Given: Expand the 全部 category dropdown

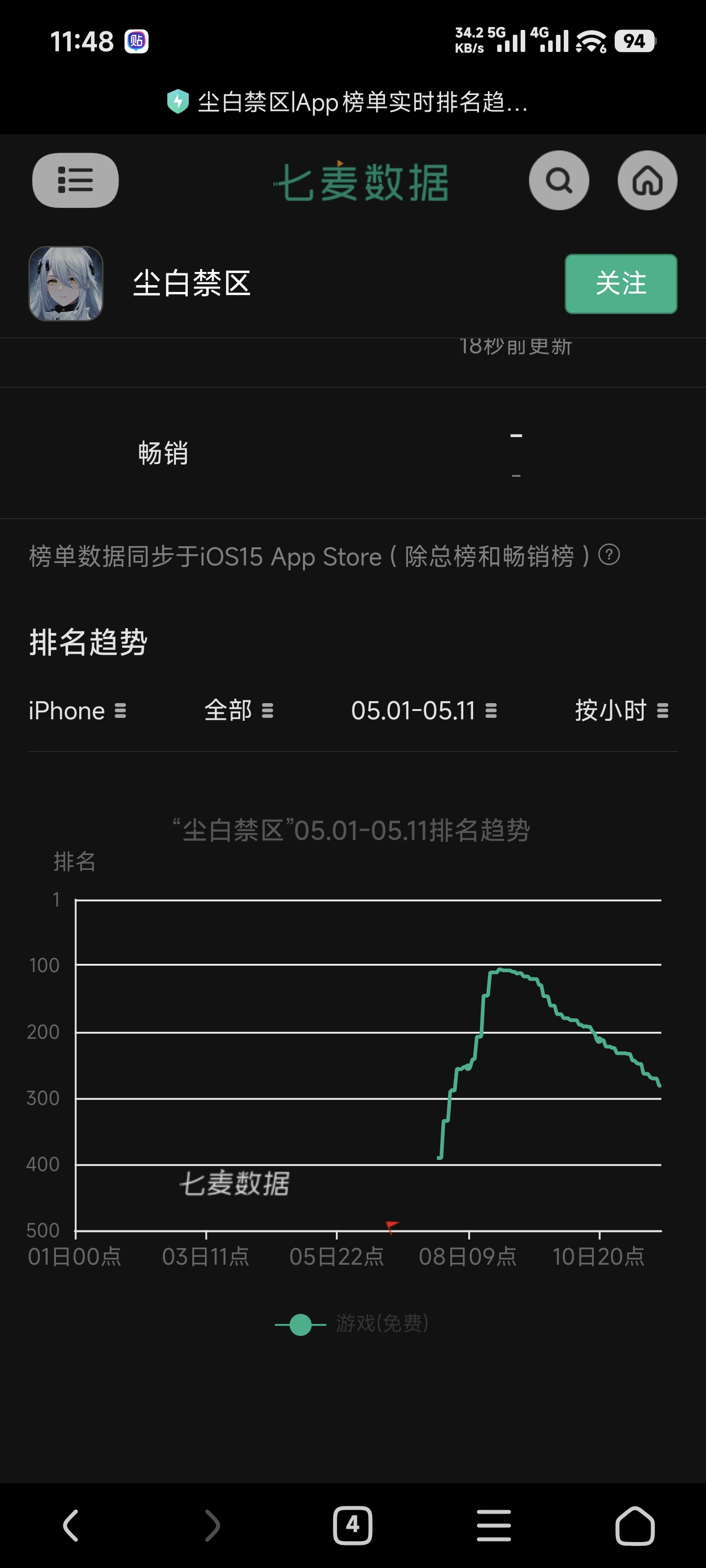Looking at the screenshot, I should (239, 711).
